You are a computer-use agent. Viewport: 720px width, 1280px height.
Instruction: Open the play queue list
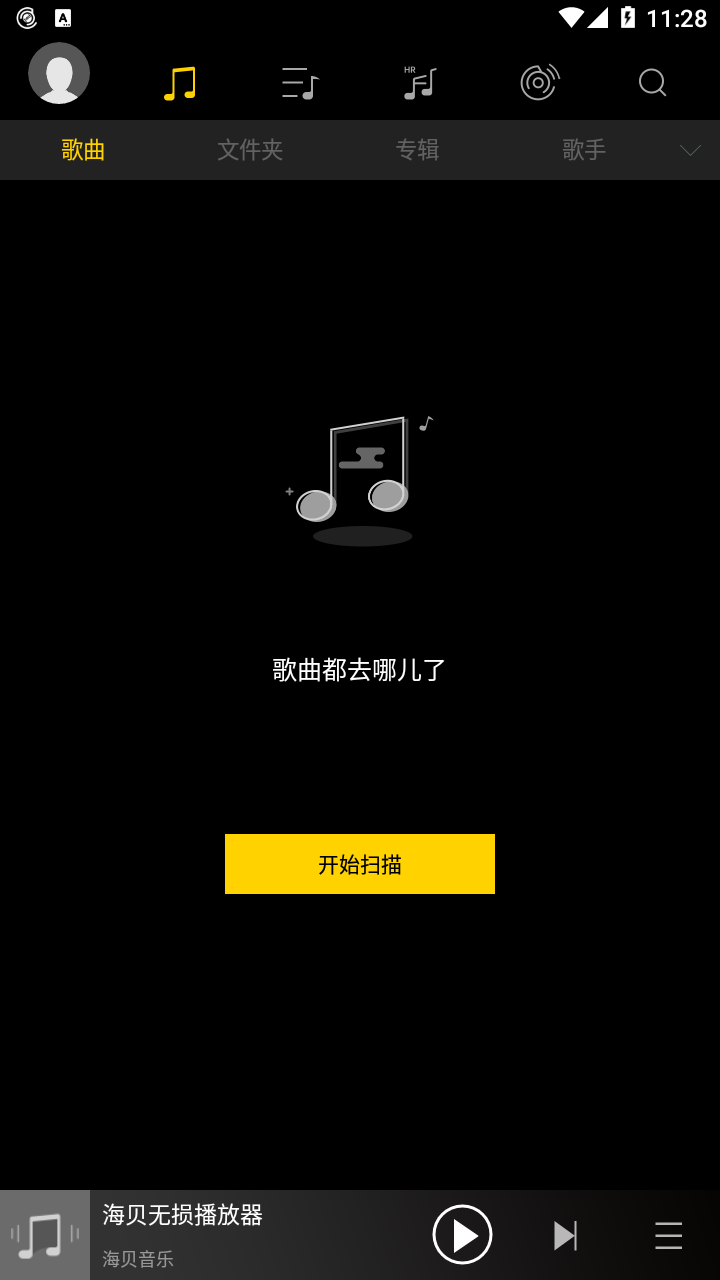(x=668, y=1236)
